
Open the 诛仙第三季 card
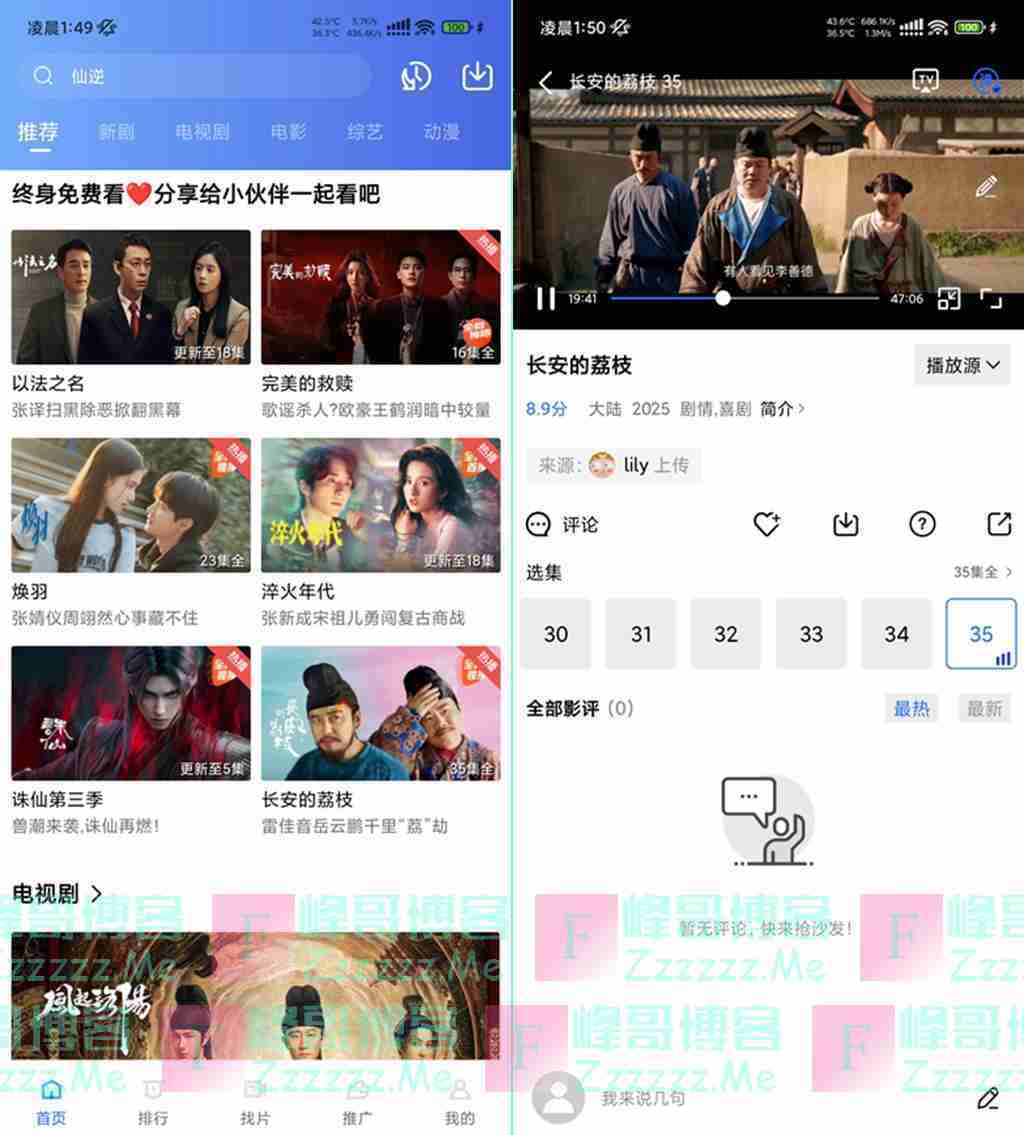coord(131,713)
